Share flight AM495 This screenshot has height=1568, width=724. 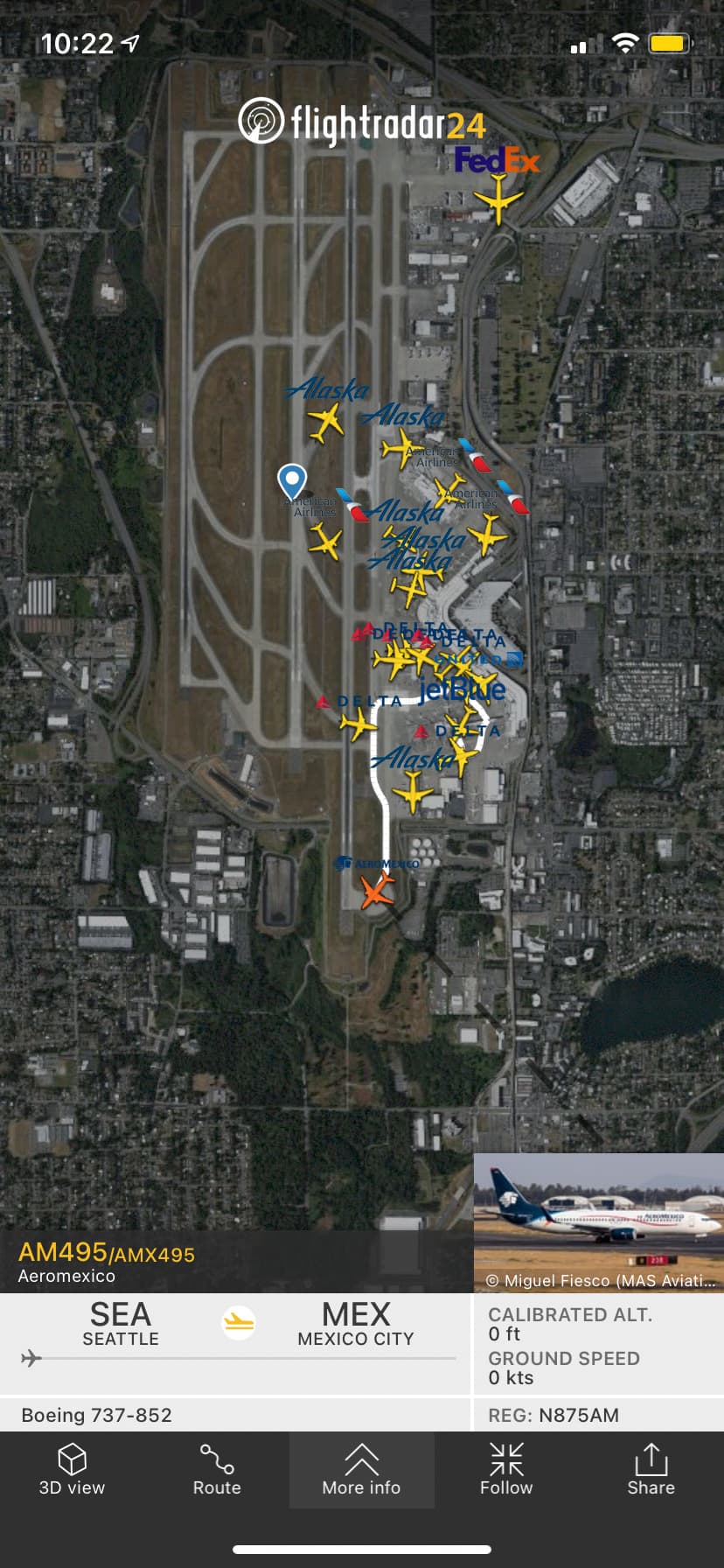(651, 1469)
